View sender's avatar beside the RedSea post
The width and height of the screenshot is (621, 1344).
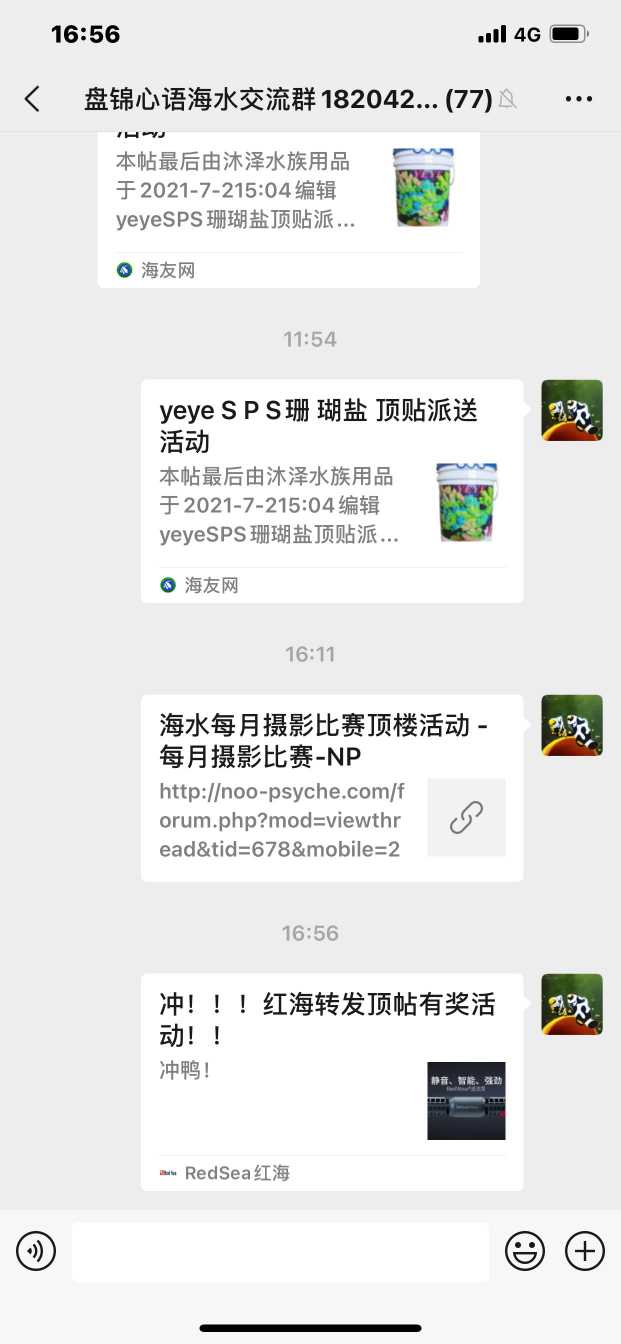point(571,1004)
